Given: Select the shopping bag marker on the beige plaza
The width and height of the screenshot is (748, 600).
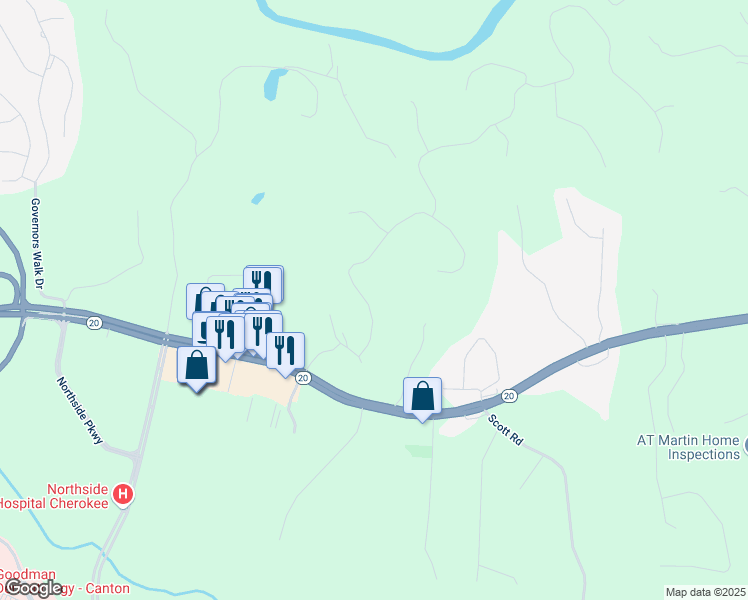Looking at the screenshot, I should tap(197, 366).
